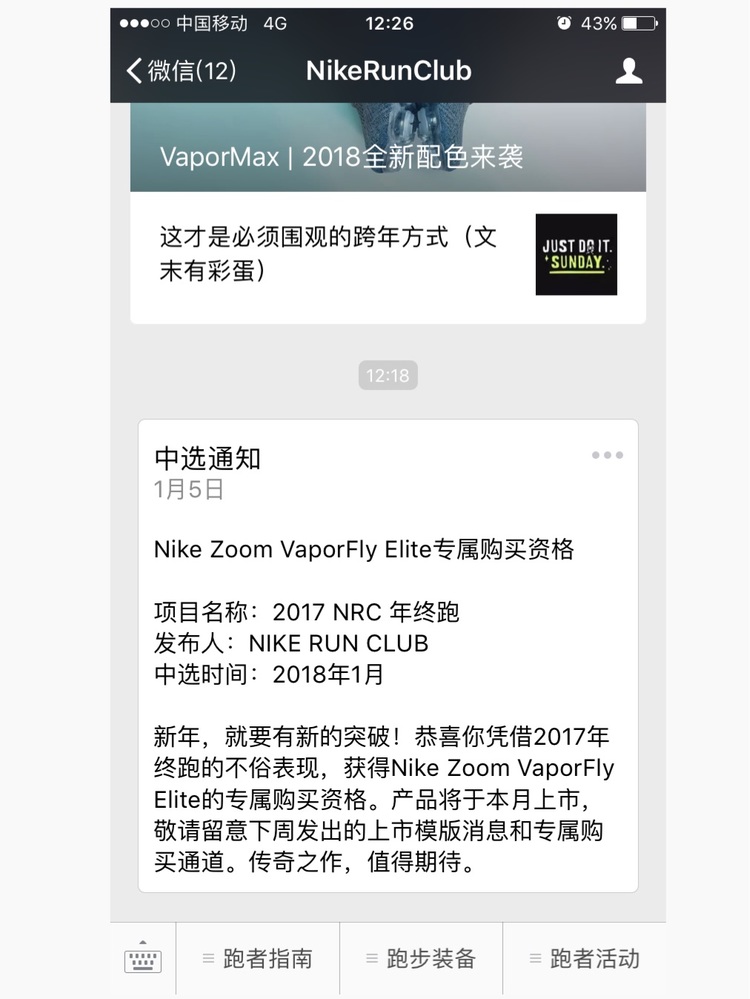Tap the three-dot menu on 中选通知 card
Viewport: 750px width, 999px height.
pyautogui.click(x=607, y=455)
